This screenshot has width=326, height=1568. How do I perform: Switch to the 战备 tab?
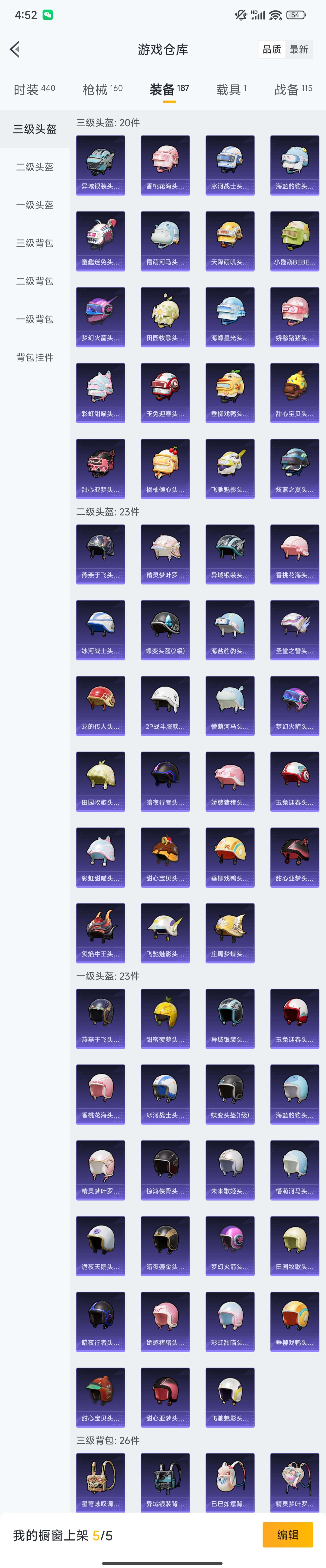tap(293, 89)
